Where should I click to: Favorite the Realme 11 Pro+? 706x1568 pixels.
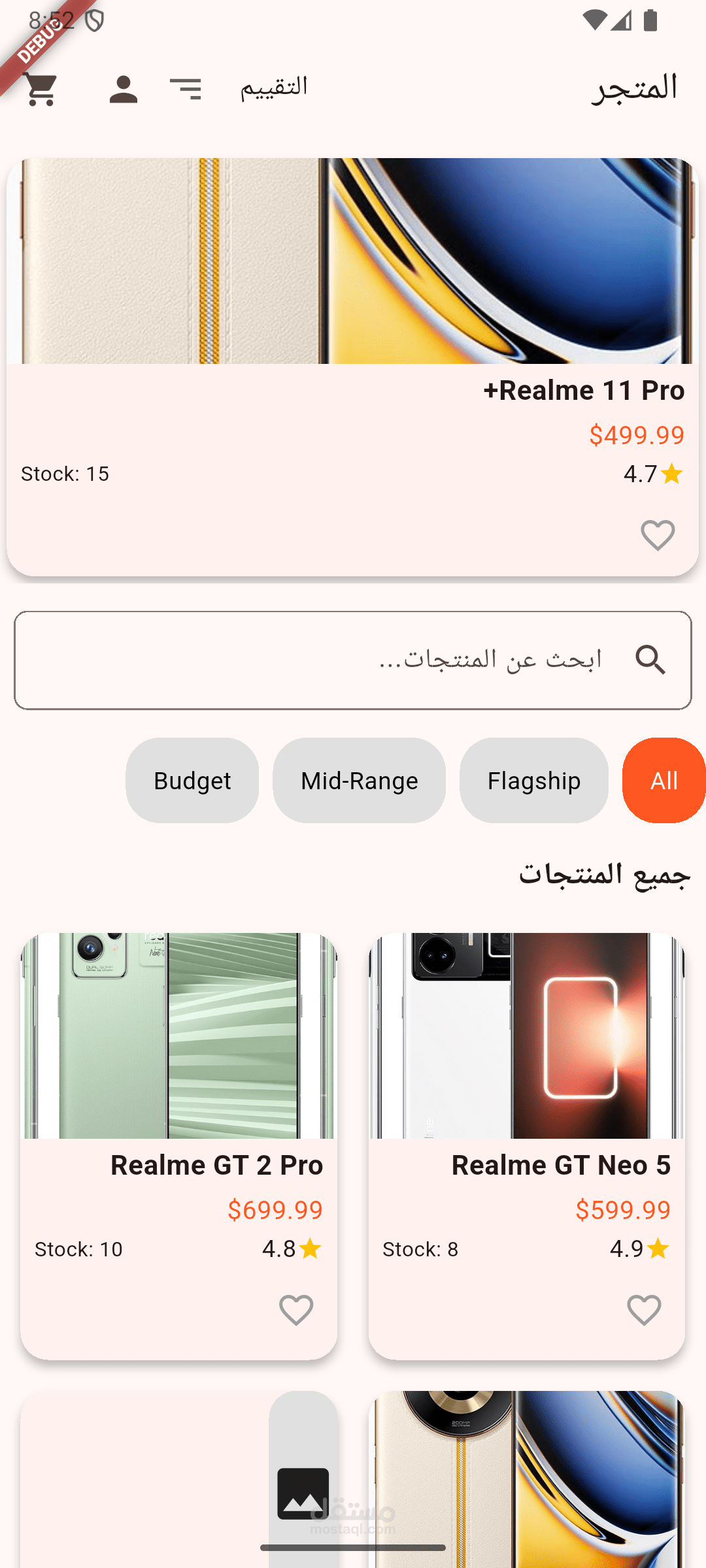tap(658, 535)
